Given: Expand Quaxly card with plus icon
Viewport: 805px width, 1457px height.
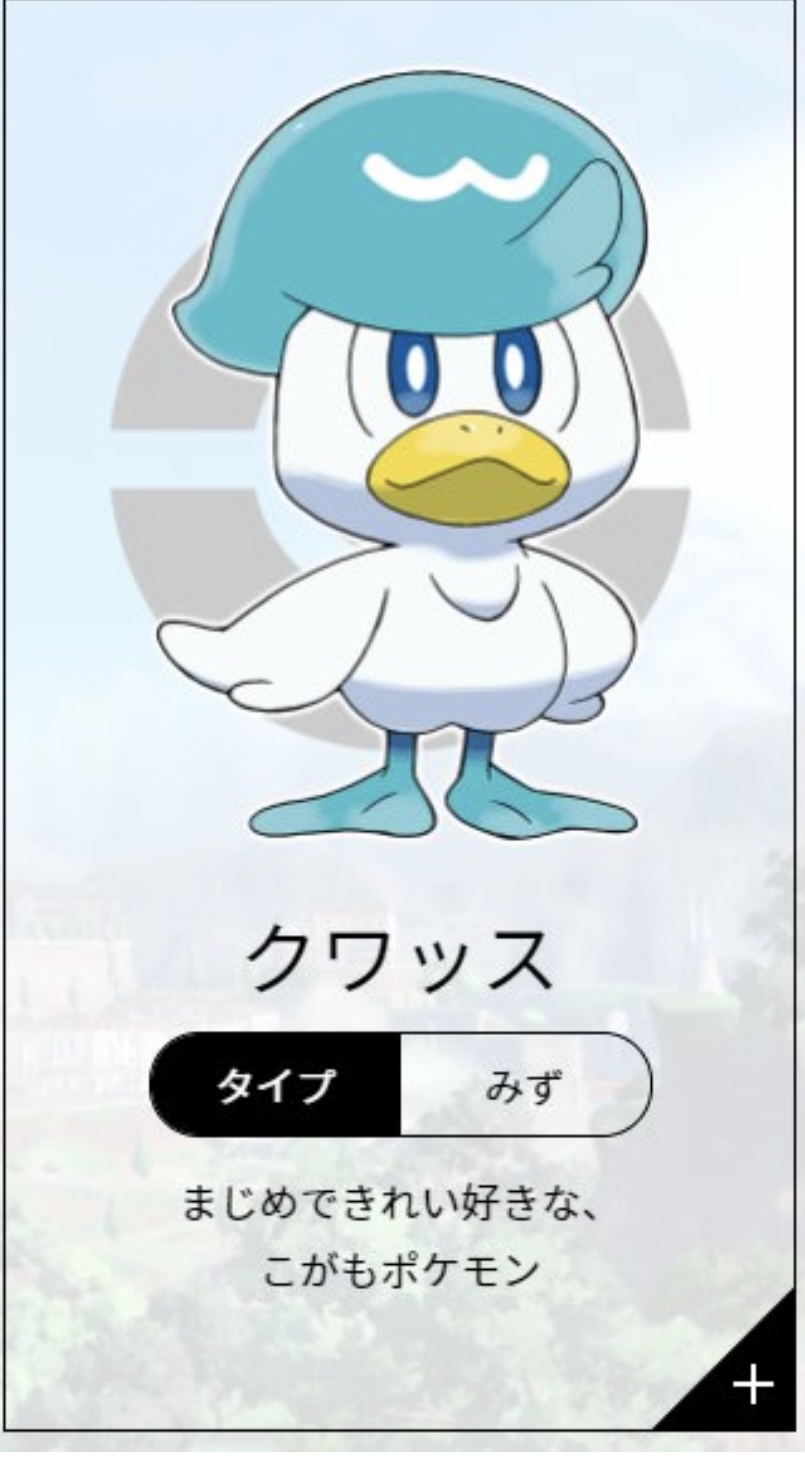Looking at the screenshot, I should [752, 1384].
